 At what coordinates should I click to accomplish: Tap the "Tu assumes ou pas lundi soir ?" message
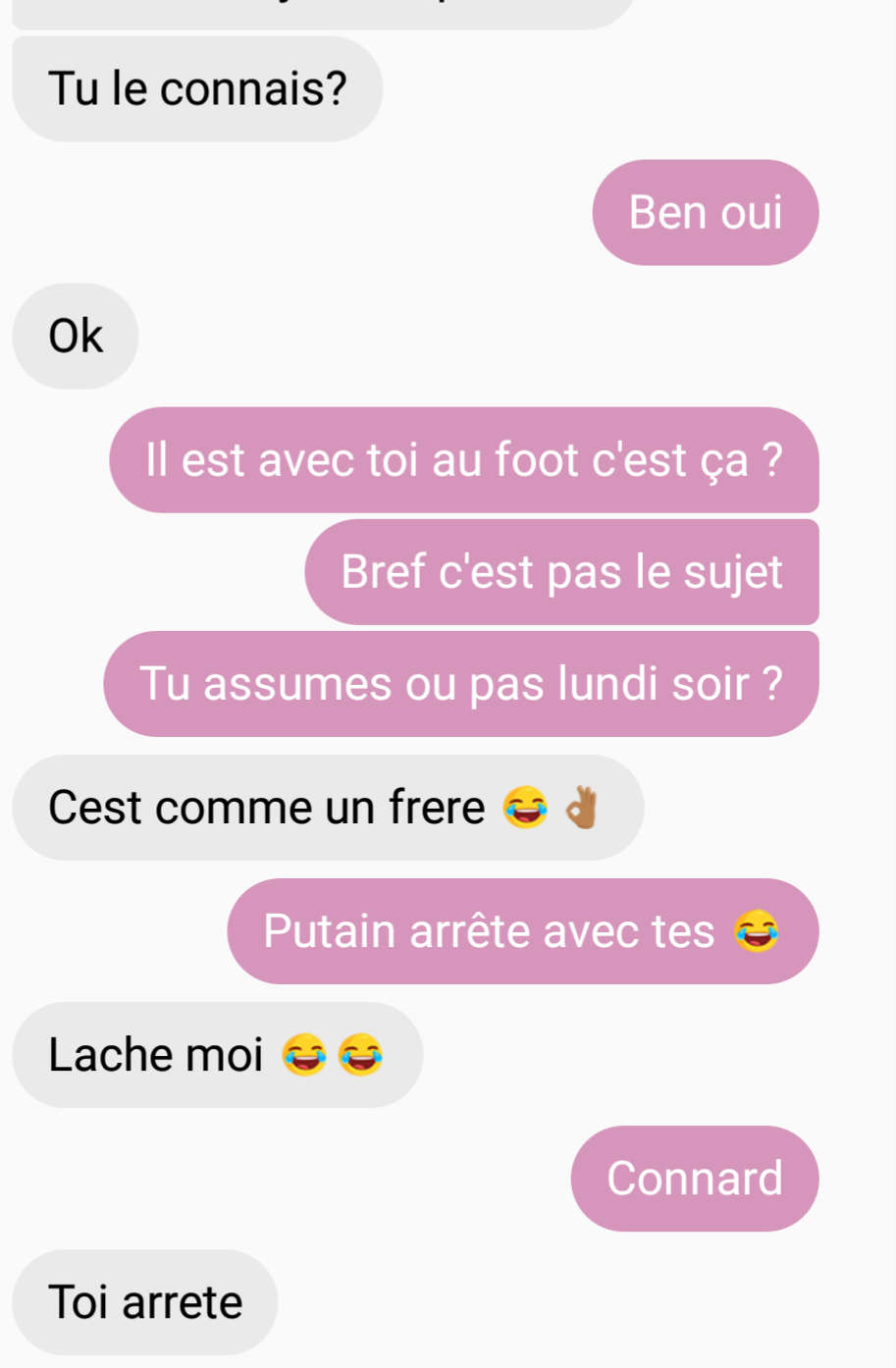460,684
